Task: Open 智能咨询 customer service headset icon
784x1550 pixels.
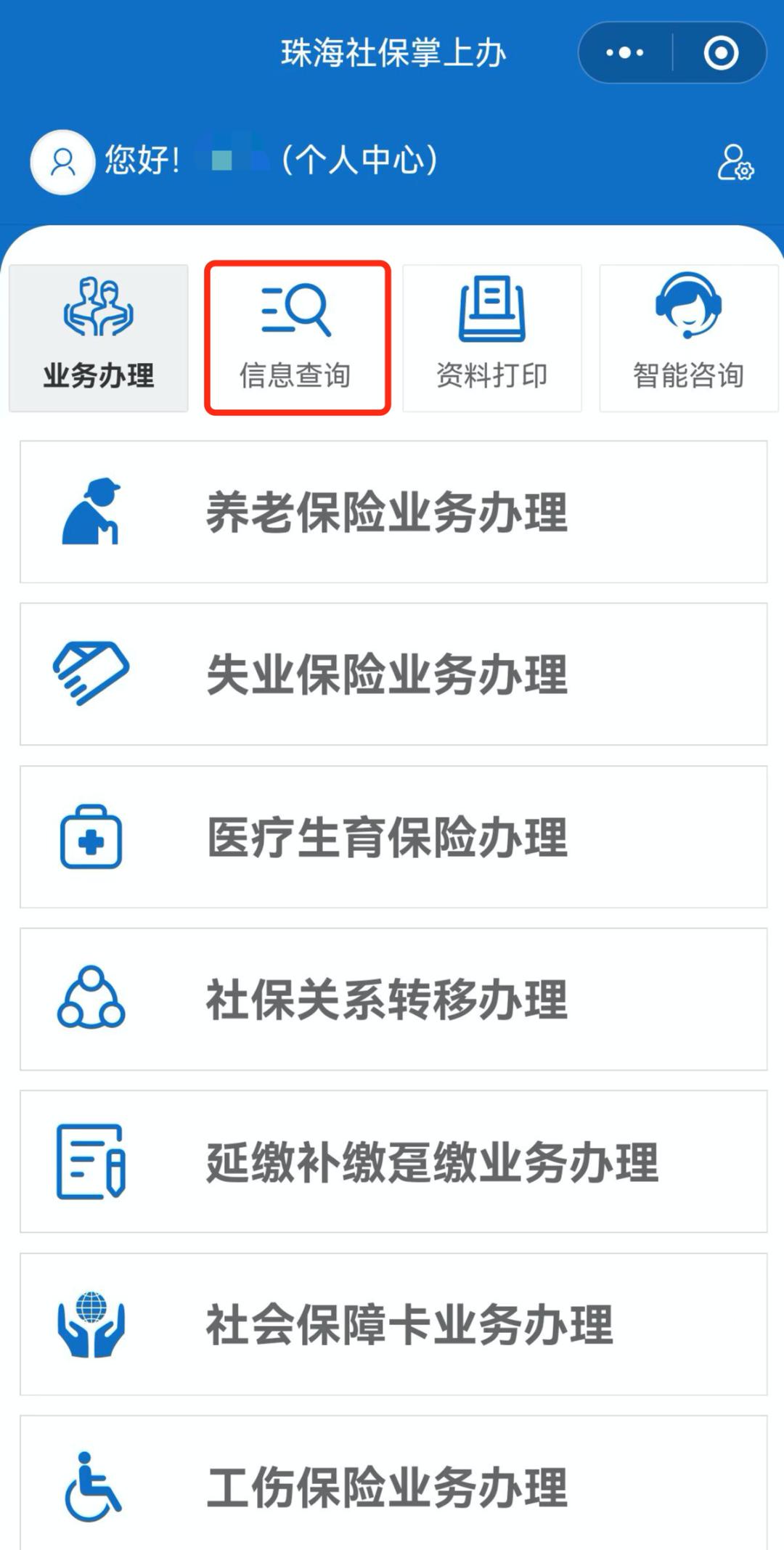Action: click(688, 309)
